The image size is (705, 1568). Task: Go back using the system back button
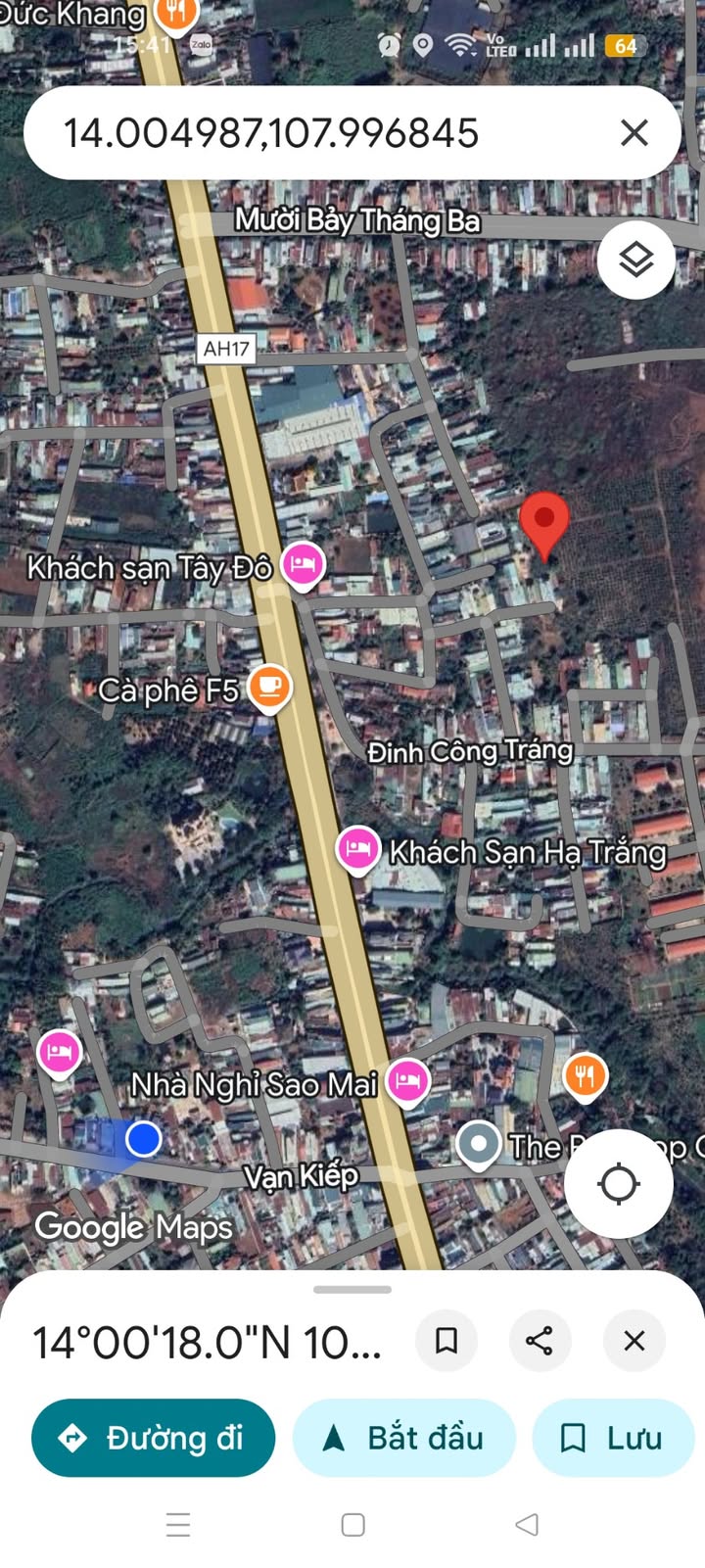527,1524
